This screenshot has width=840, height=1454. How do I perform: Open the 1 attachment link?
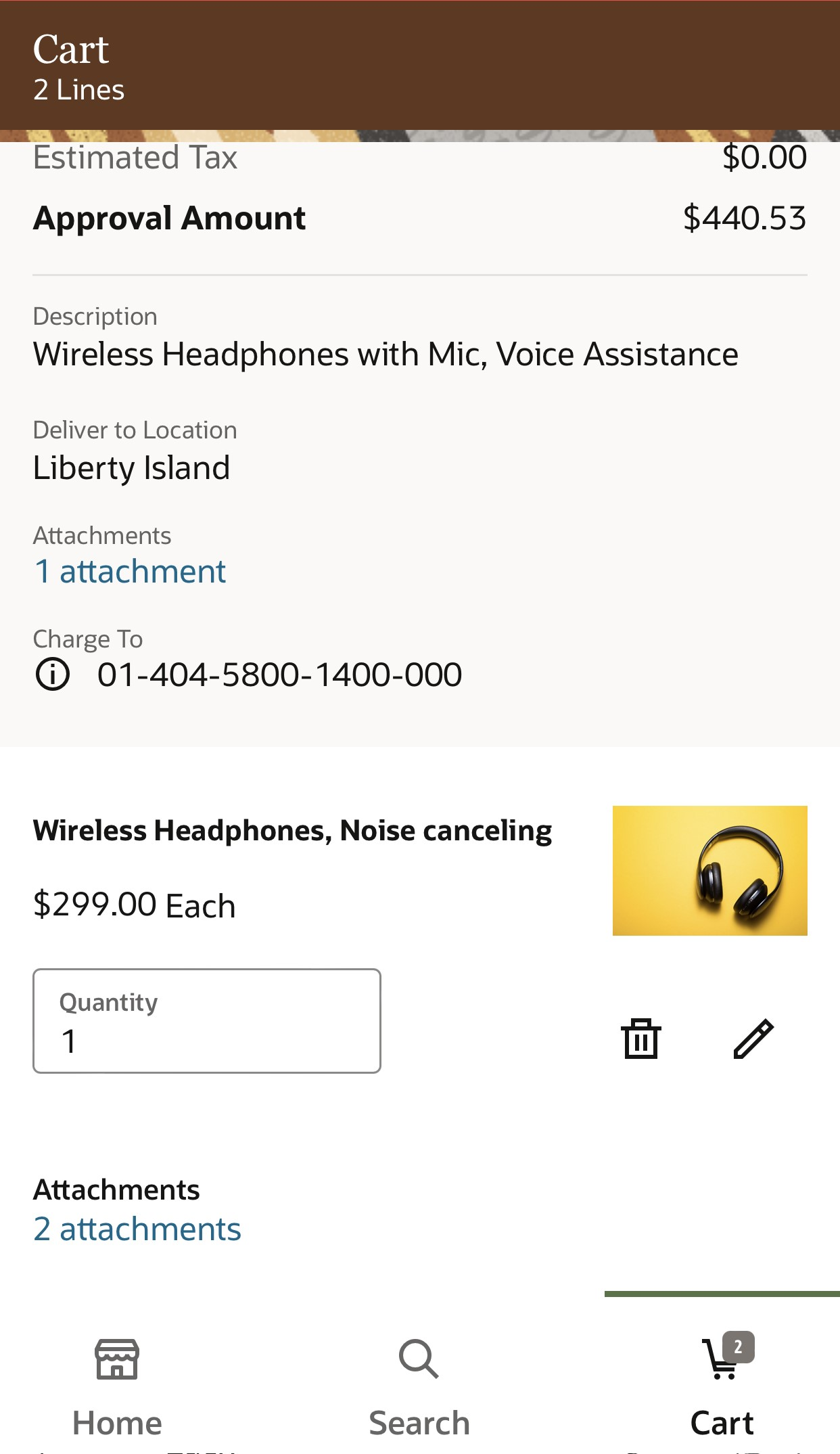click(130, 572)
